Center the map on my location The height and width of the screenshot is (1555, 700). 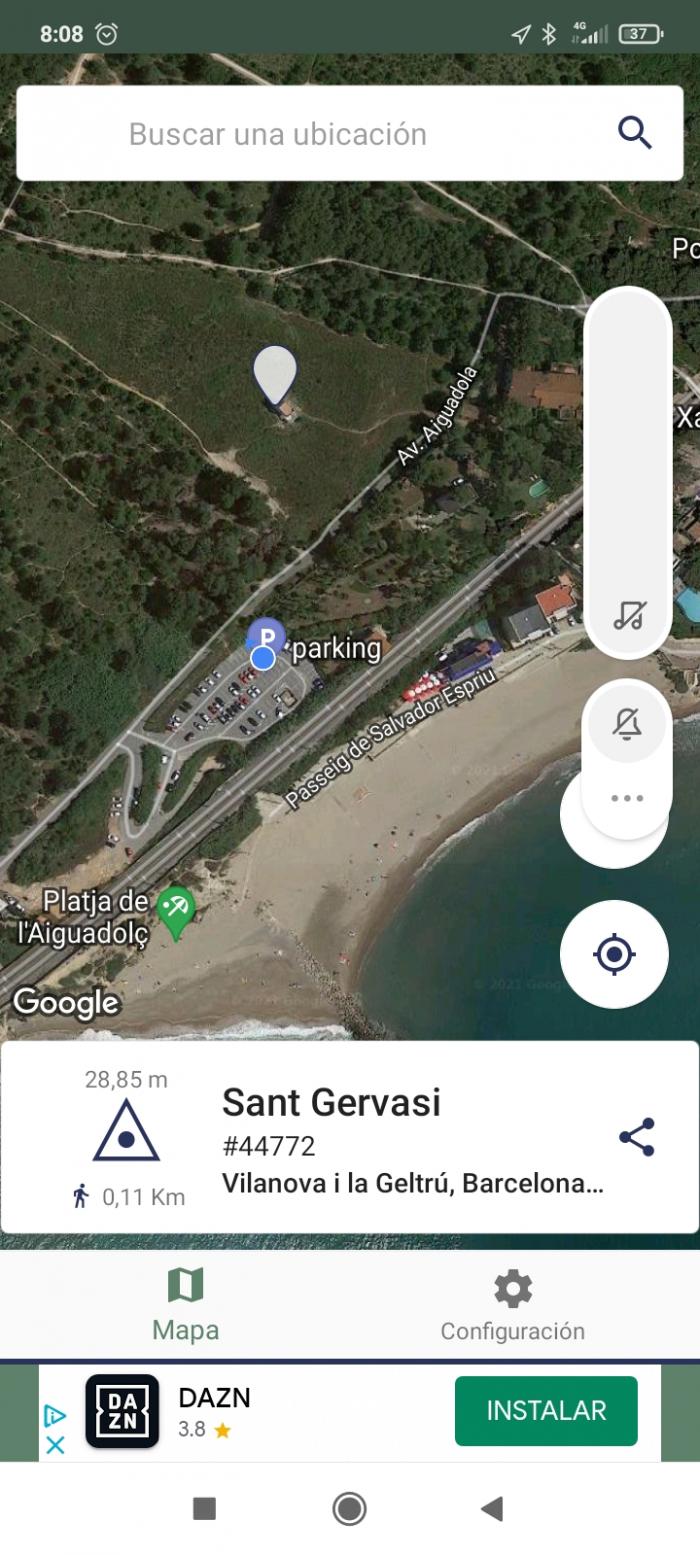[x=614, y=954]
